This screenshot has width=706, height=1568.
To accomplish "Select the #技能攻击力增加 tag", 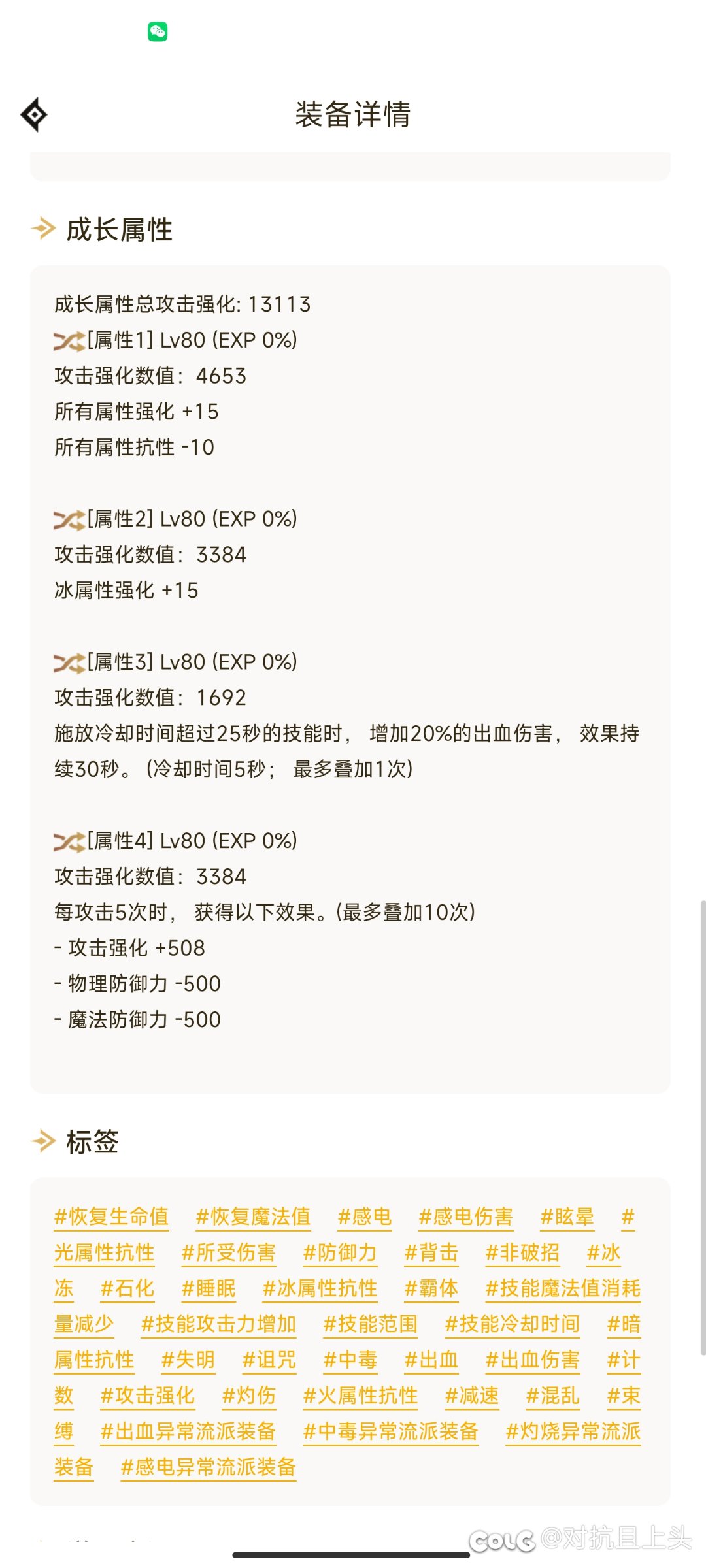I will coord(218,1324).
